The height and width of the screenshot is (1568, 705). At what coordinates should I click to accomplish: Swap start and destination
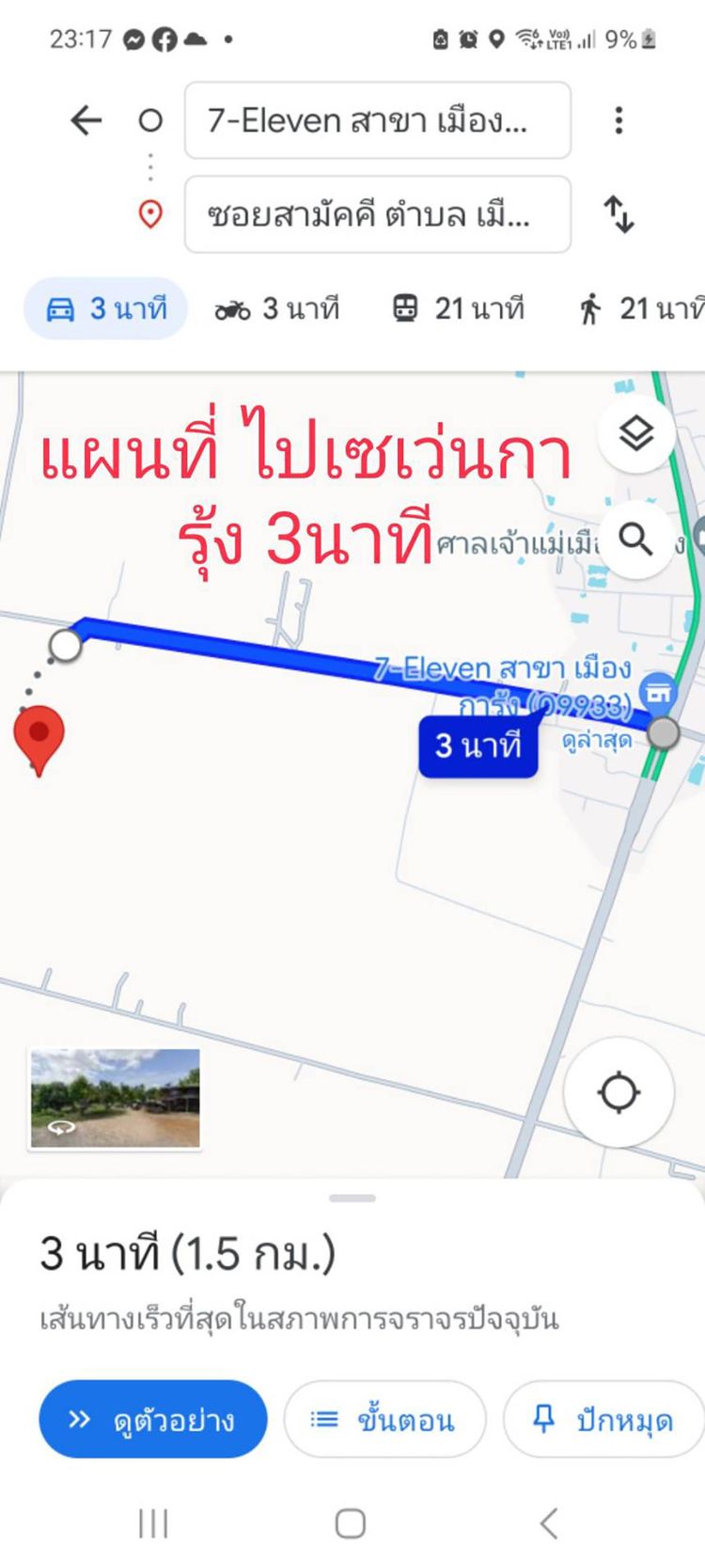619,214
